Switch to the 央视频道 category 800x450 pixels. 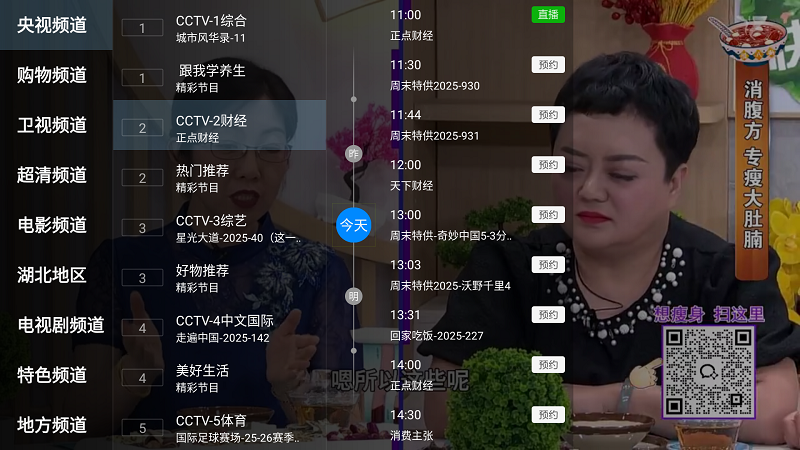[52, 25]
